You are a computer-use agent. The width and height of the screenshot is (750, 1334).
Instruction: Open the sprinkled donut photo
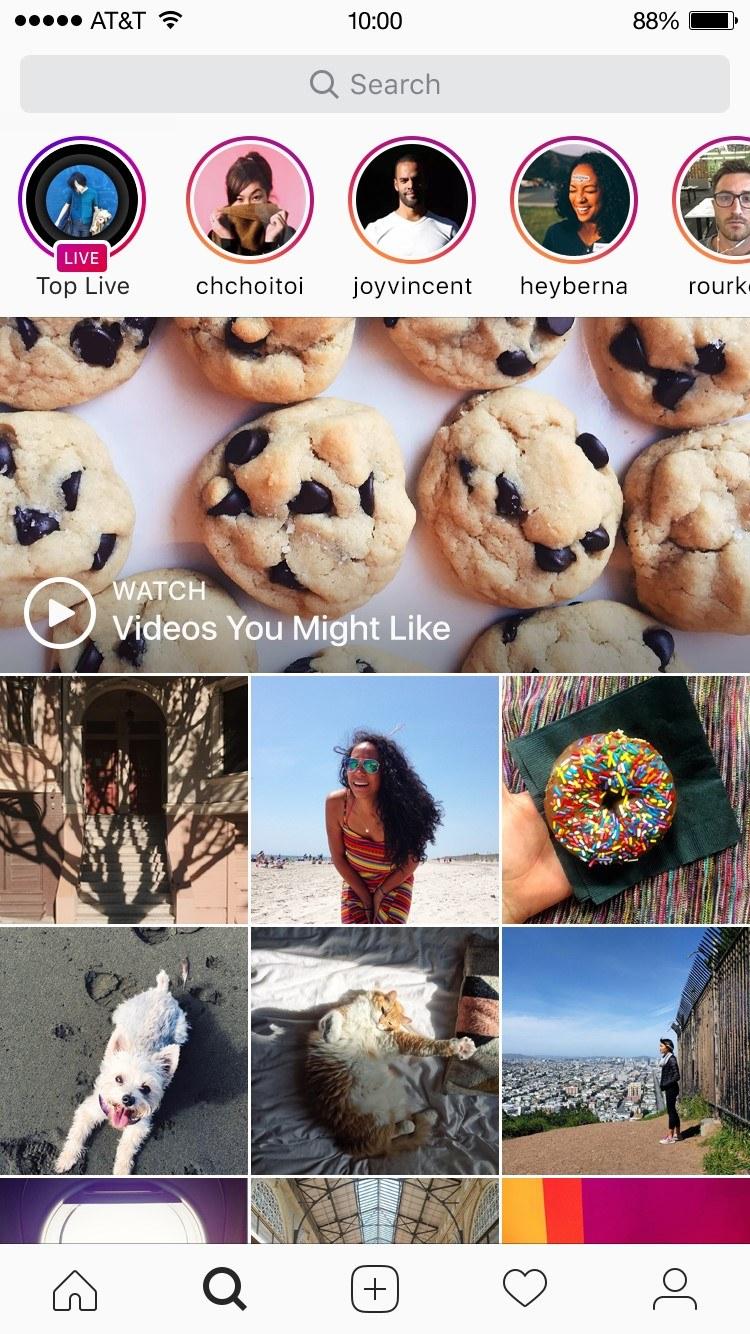click(625, 799)
